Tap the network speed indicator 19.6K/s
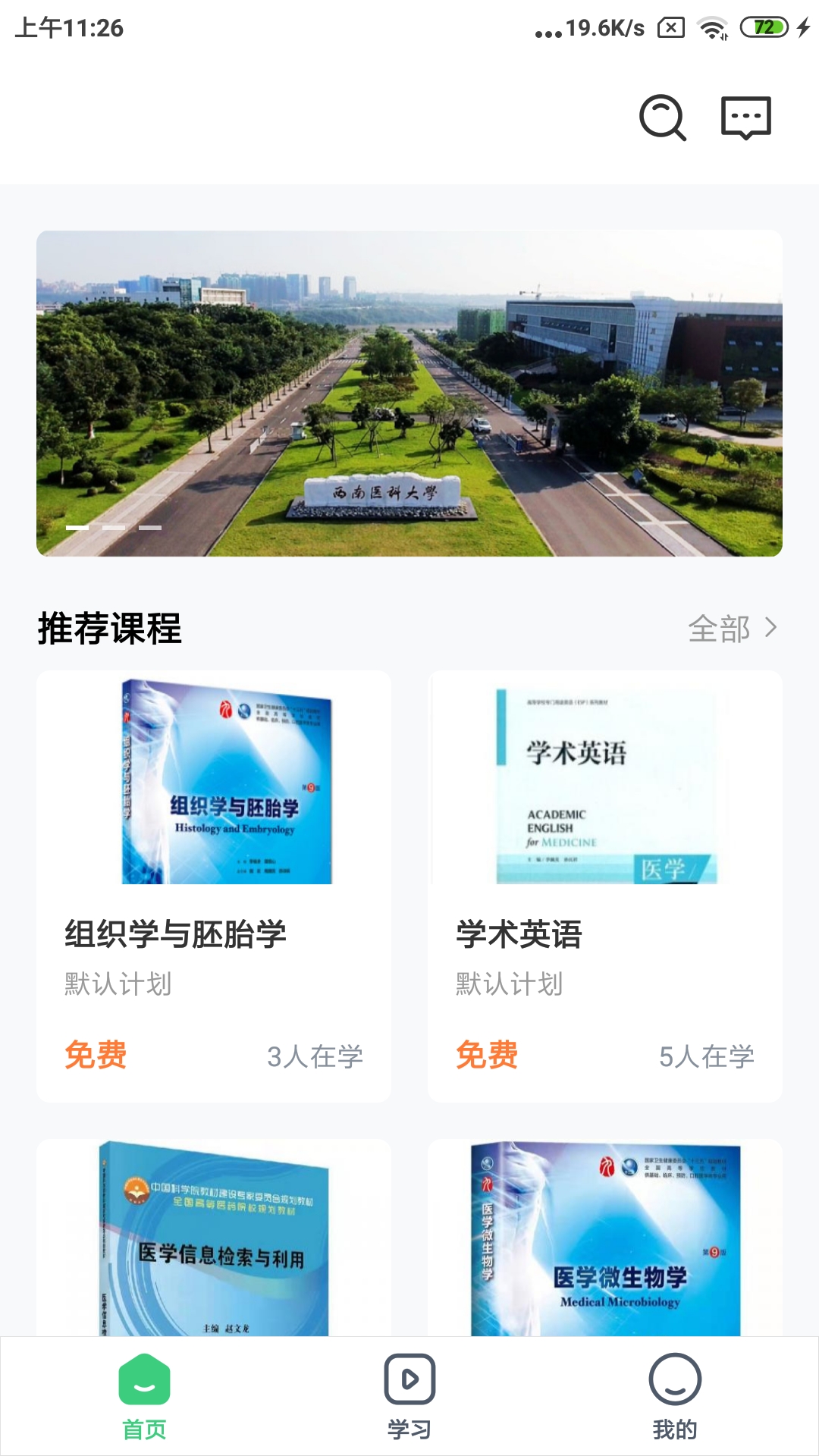 pos(604,27)
